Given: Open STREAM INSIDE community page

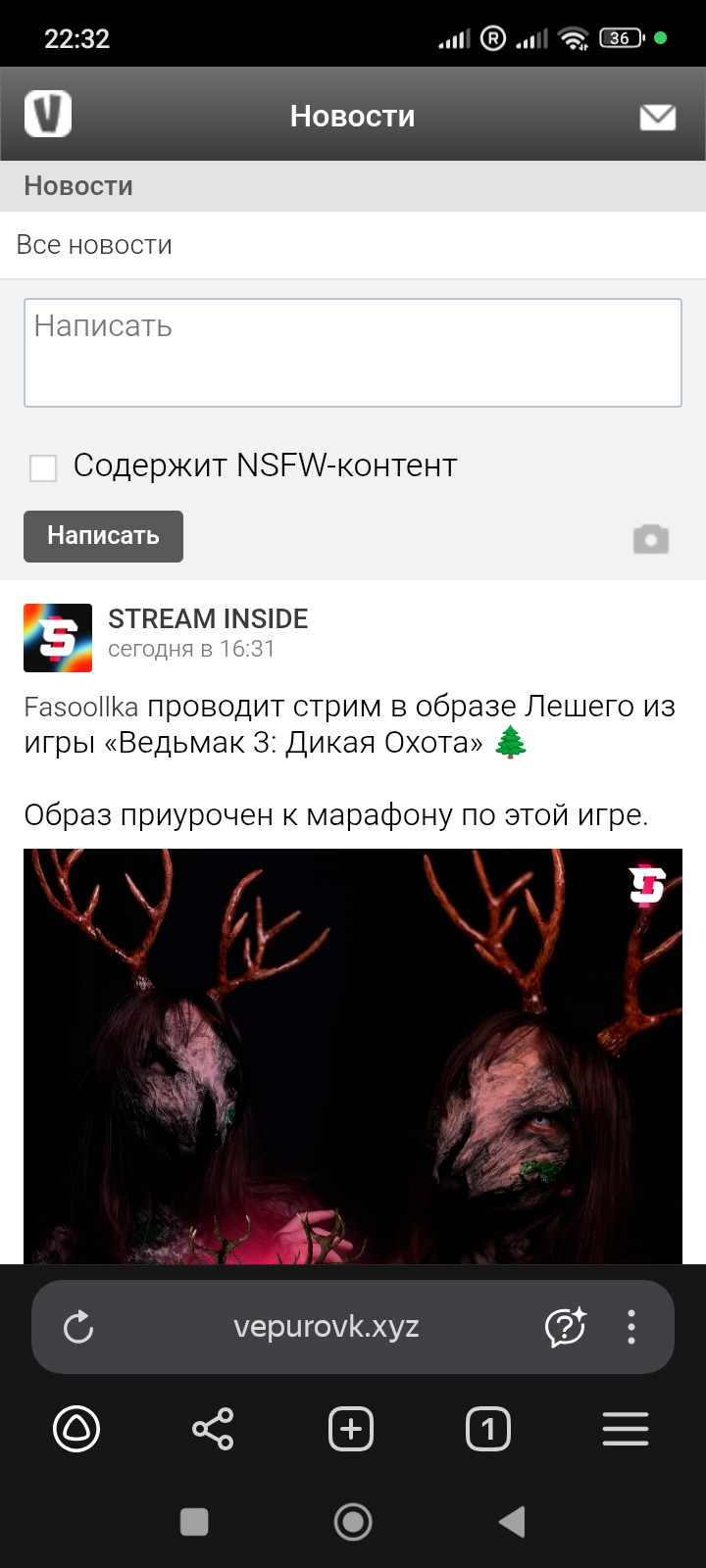Looking at the screenshot, I should pyautogui.click(x=208, y=618).
